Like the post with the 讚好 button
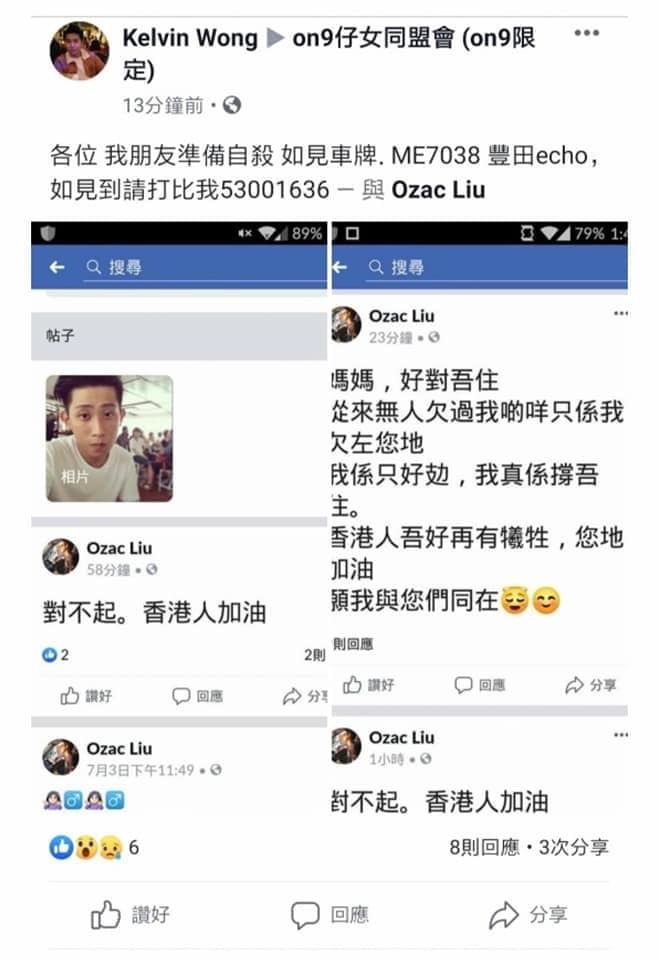Viewport: 659px width, 960px height. (x=130, y=914)
